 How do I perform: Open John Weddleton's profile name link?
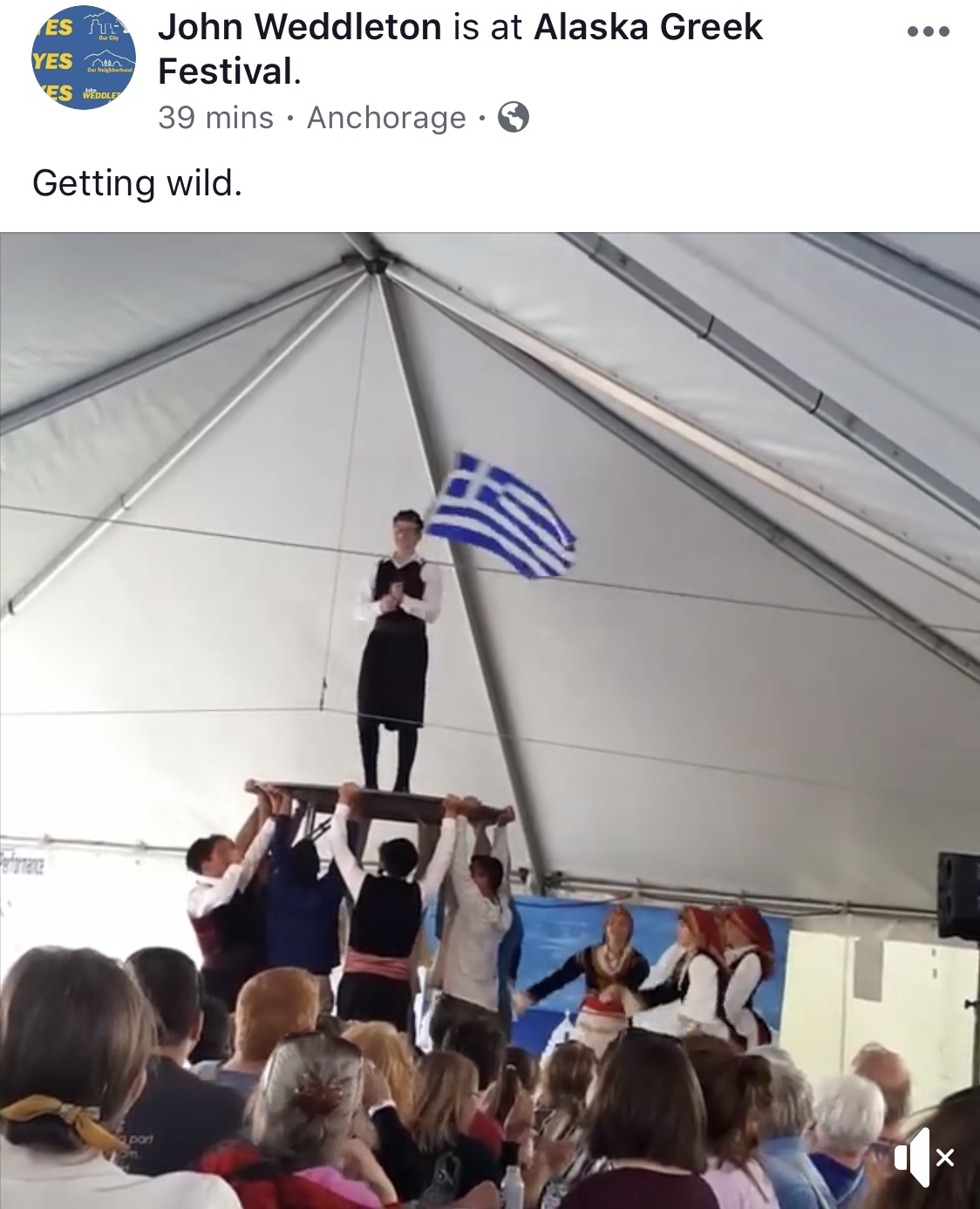pos(300,27)
